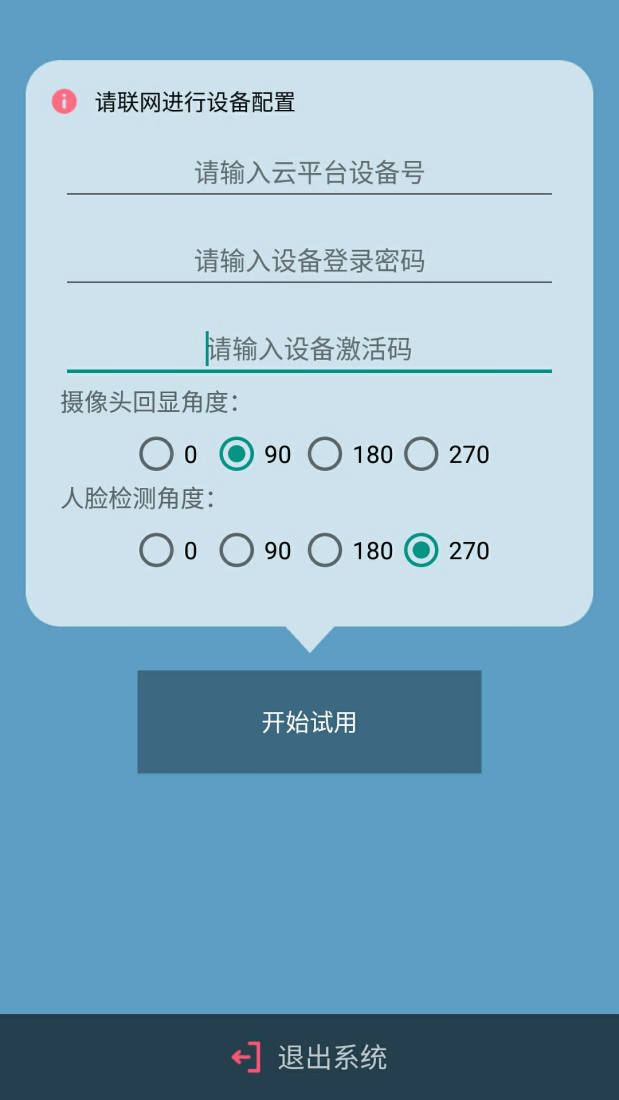Select 0 for 人脸检测角度
This screenshot has height=1100, width=619.
168,550
